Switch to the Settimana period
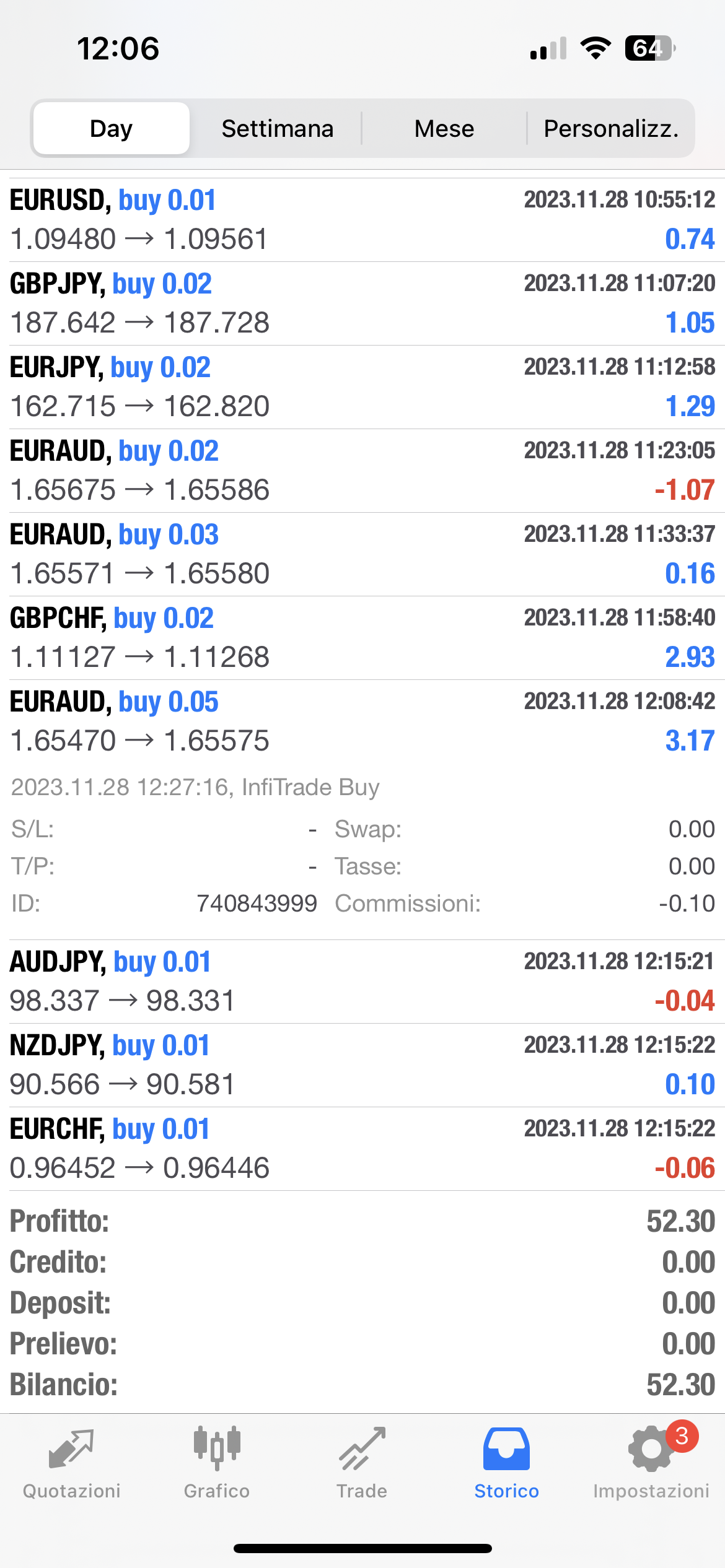Image resolution: width=725 pixels, height=1568 pixels. 277,128
